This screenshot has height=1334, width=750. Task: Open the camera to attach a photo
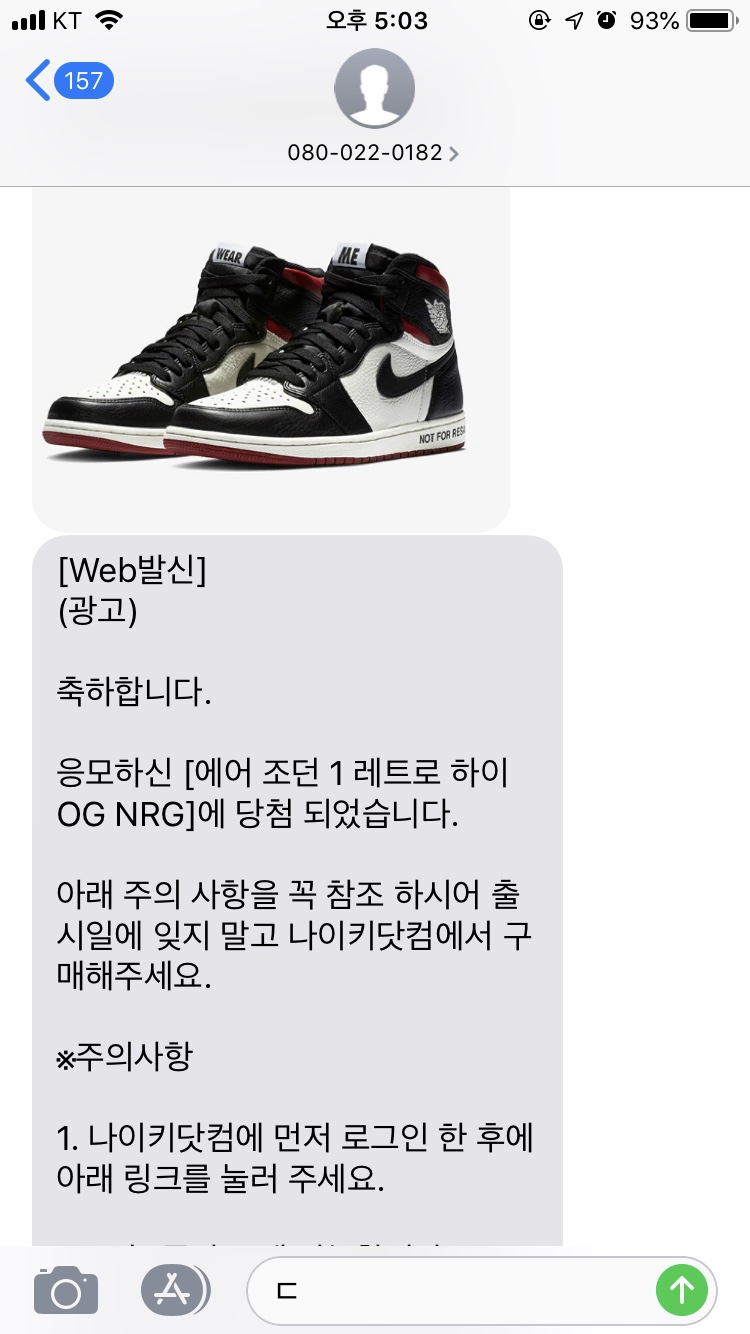66,1290
